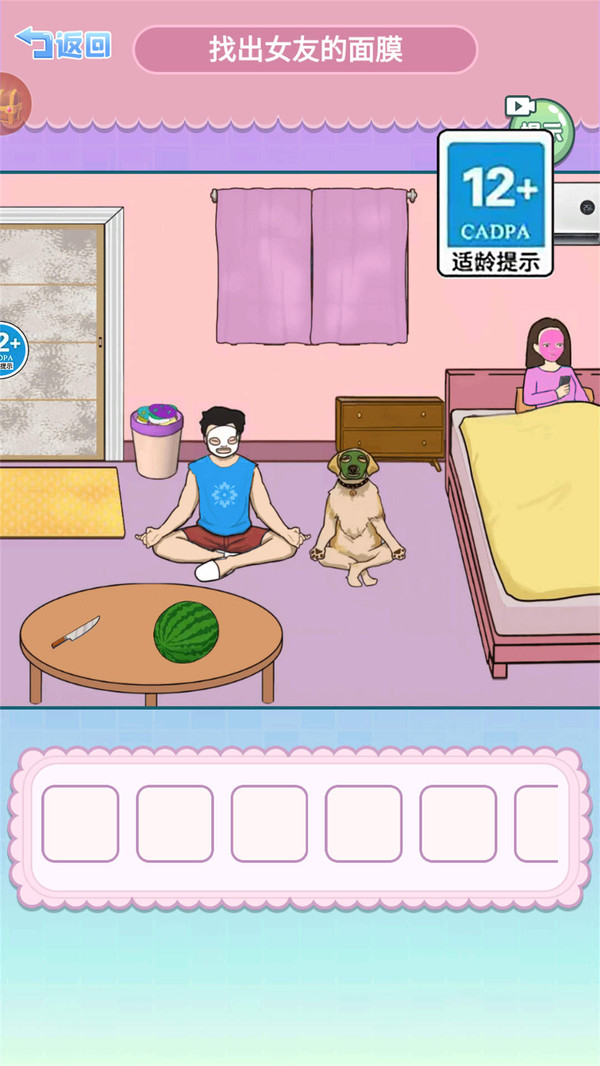Image resolution: width=600 pixels, height=1066 pixels.
Task: Tap the dog's green face mask
Action: coord(351,465)
